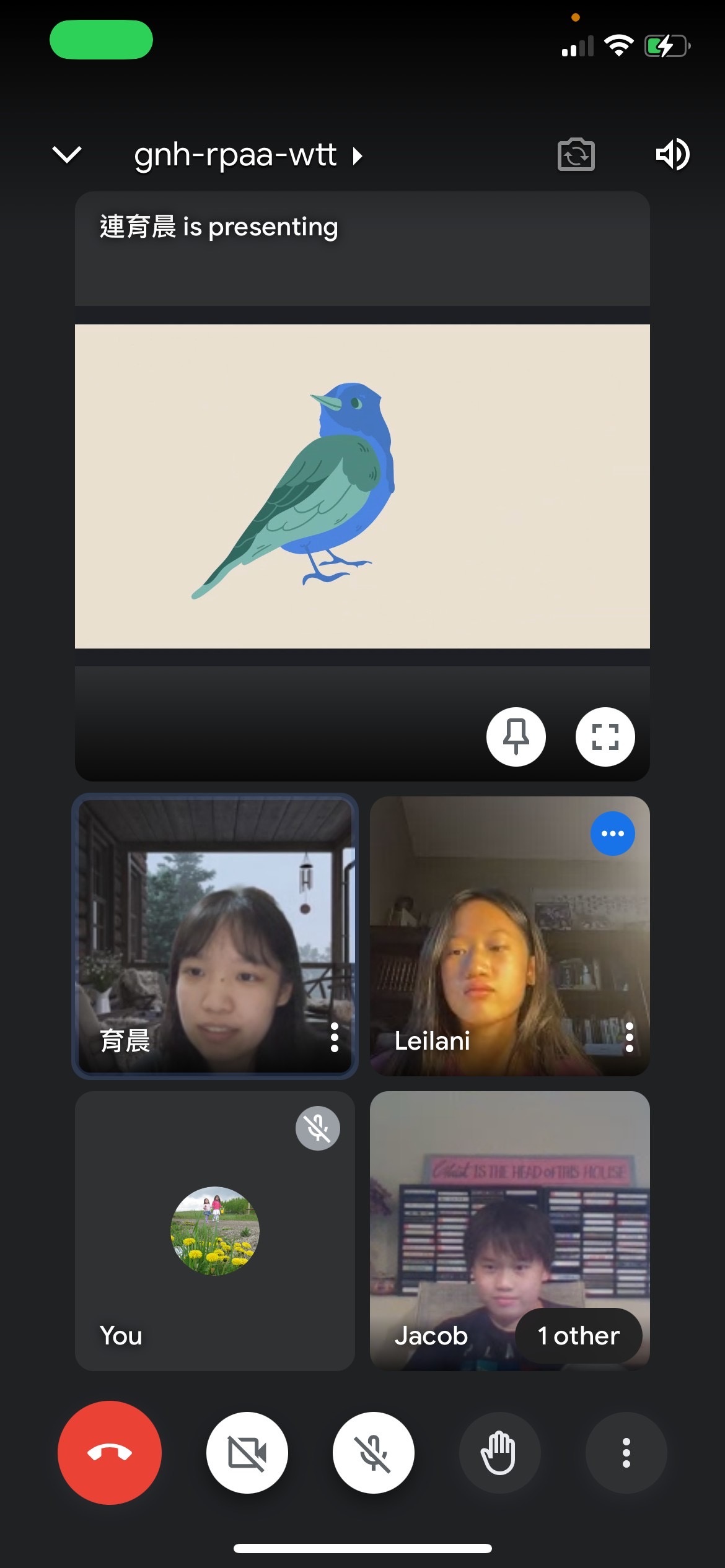The width and height of the screenshot is (725, 1568).
Task: Change audio output via speaker icon
Action: pyautogui.click(x=672, y=154)
